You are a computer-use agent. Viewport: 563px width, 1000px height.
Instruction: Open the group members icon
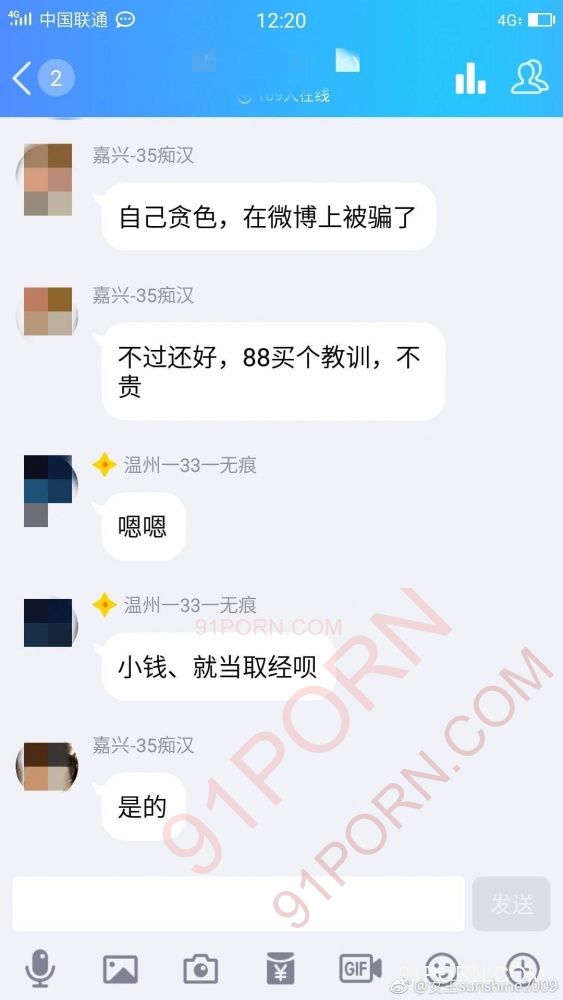pyautogui.click(x=529, y=78)
